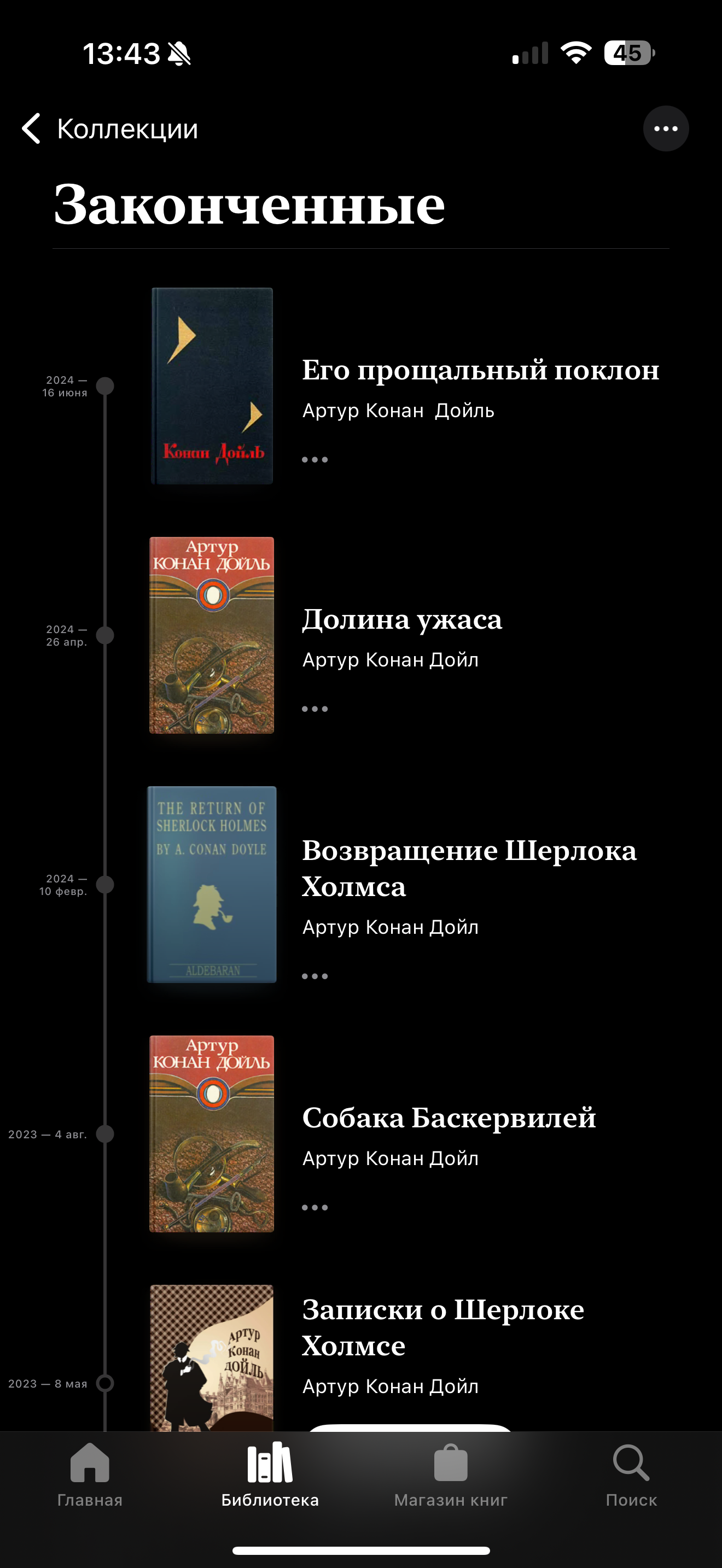Open the book Записки о Шерлоке Холмсе
The height and width of the screenshot is (1568, 722).
[x=212, y=1358]
